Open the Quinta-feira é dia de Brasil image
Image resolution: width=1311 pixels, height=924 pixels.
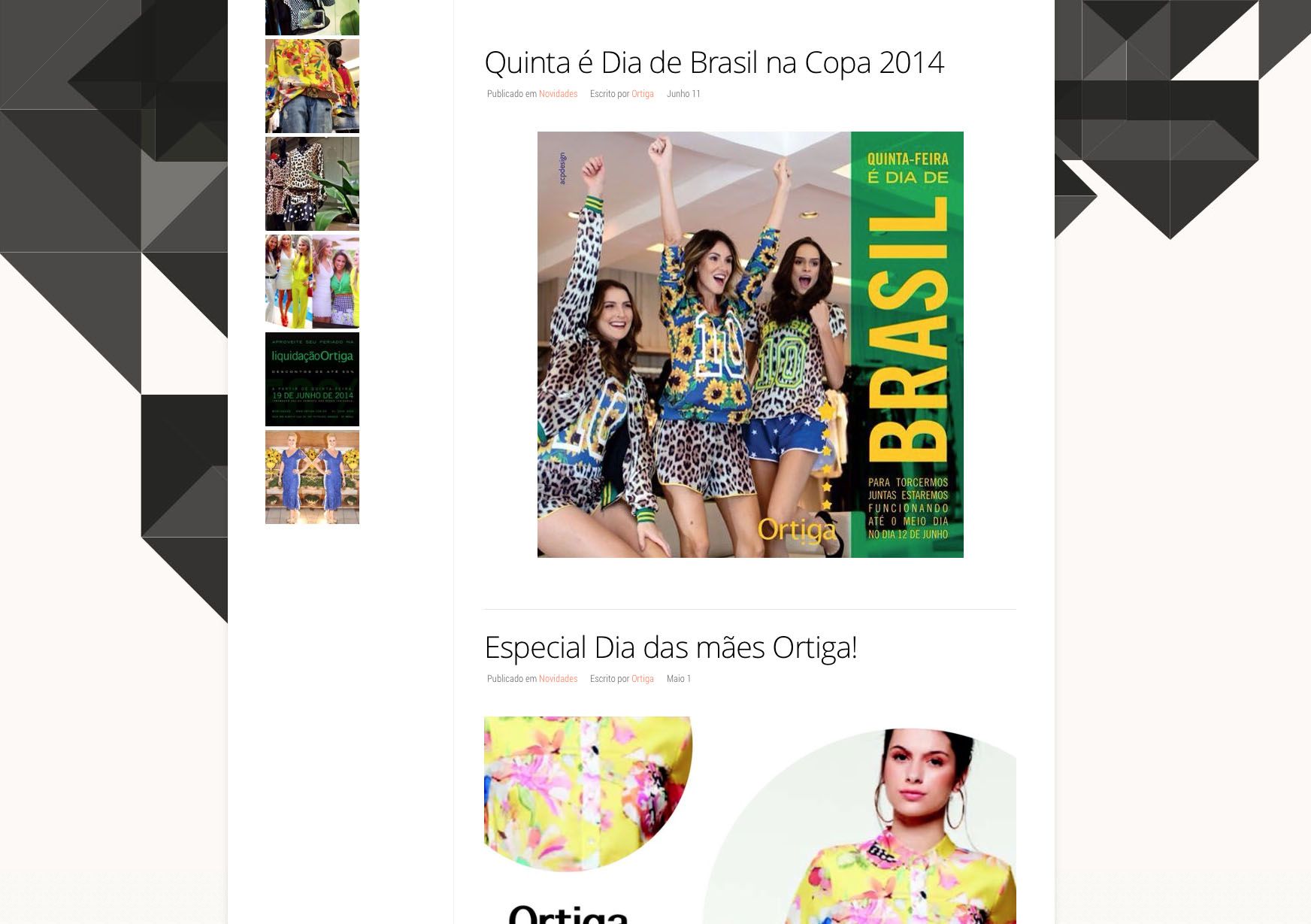(749, 344)
